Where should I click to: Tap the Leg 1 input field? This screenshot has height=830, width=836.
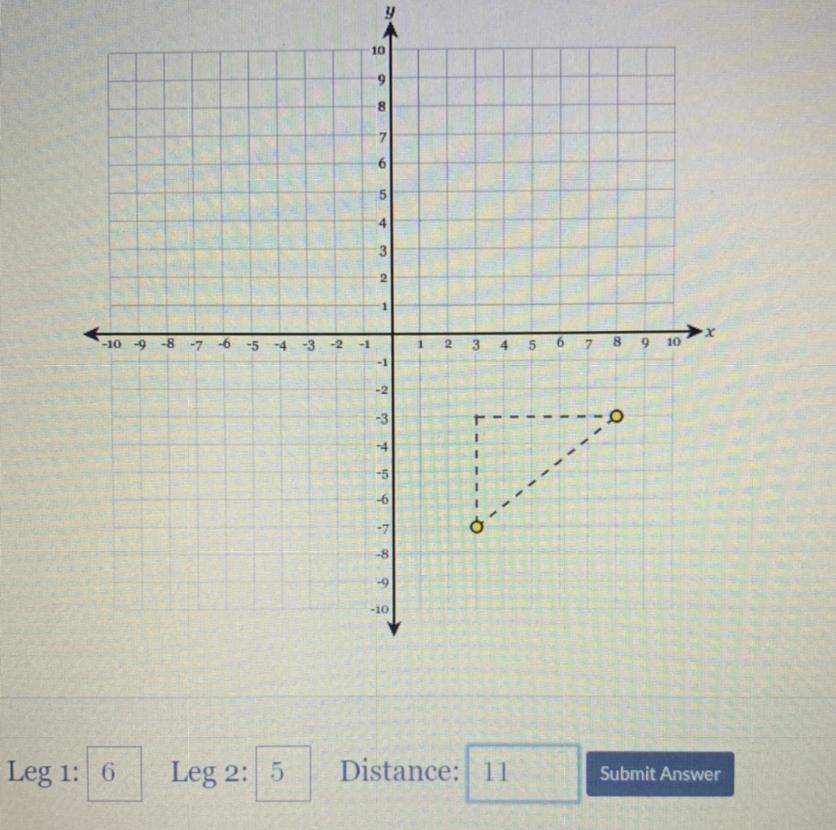(x=114, y=773)
